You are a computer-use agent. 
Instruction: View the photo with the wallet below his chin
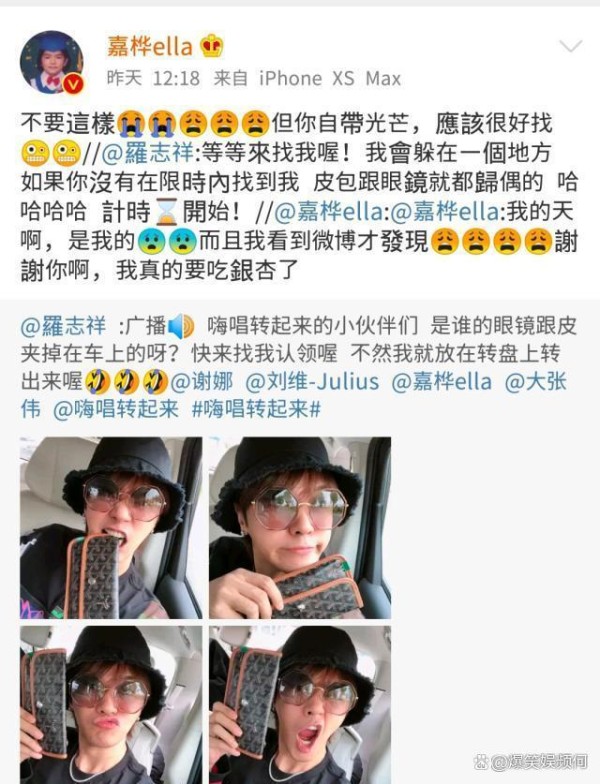pyautogui.click(x=300, y=528)
